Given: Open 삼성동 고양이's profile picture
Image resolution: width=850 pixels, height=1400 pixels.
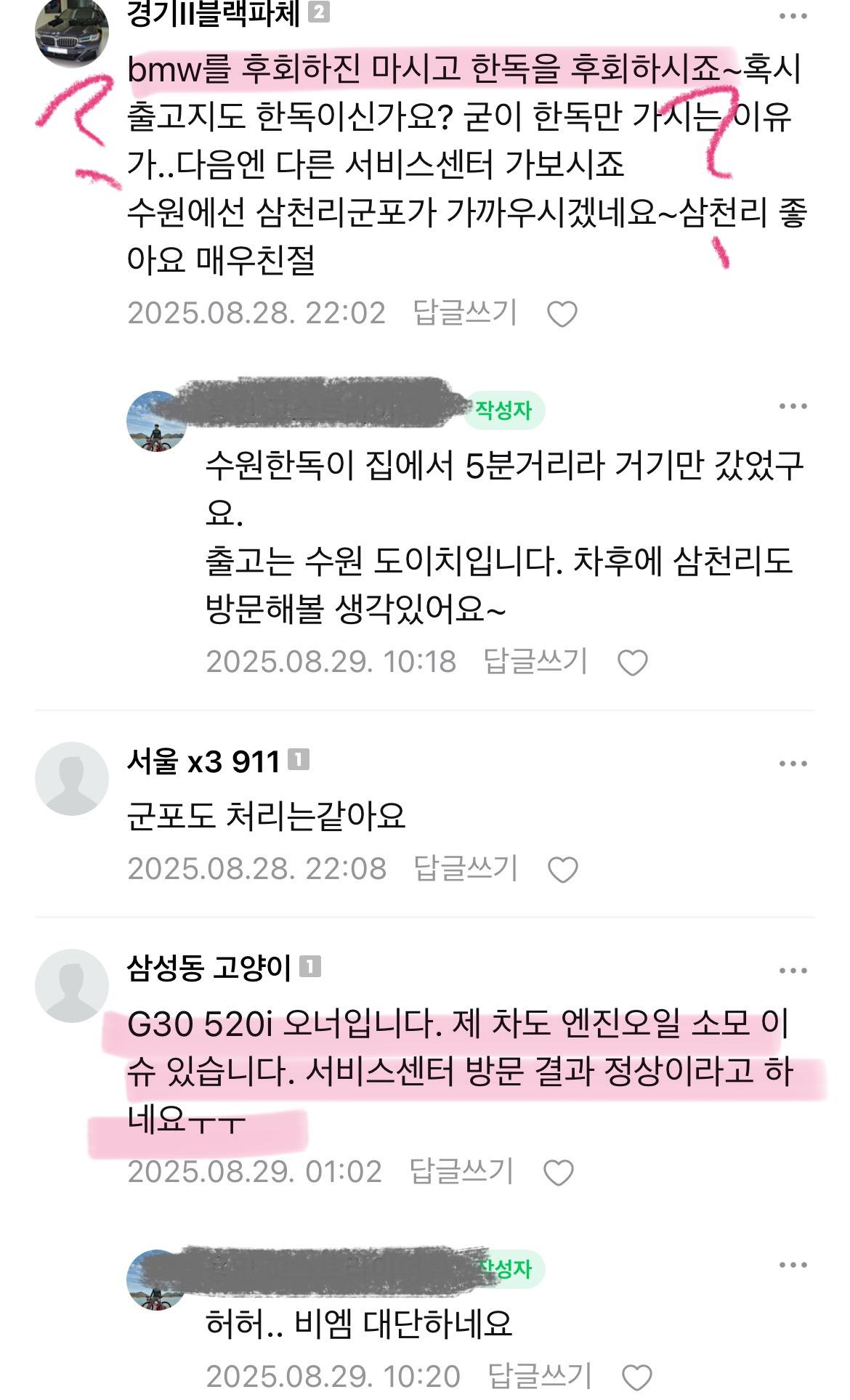Looking at the screenshot, I should coord(71,985).
